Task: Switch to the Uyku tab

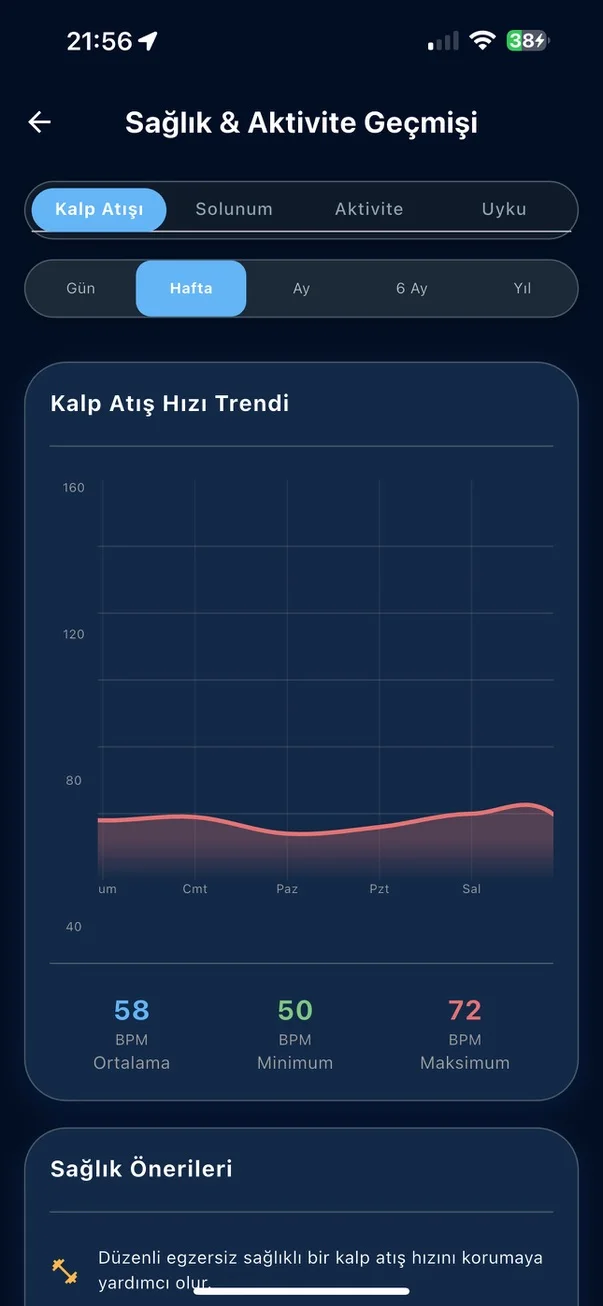Action: tap(504, 209)
